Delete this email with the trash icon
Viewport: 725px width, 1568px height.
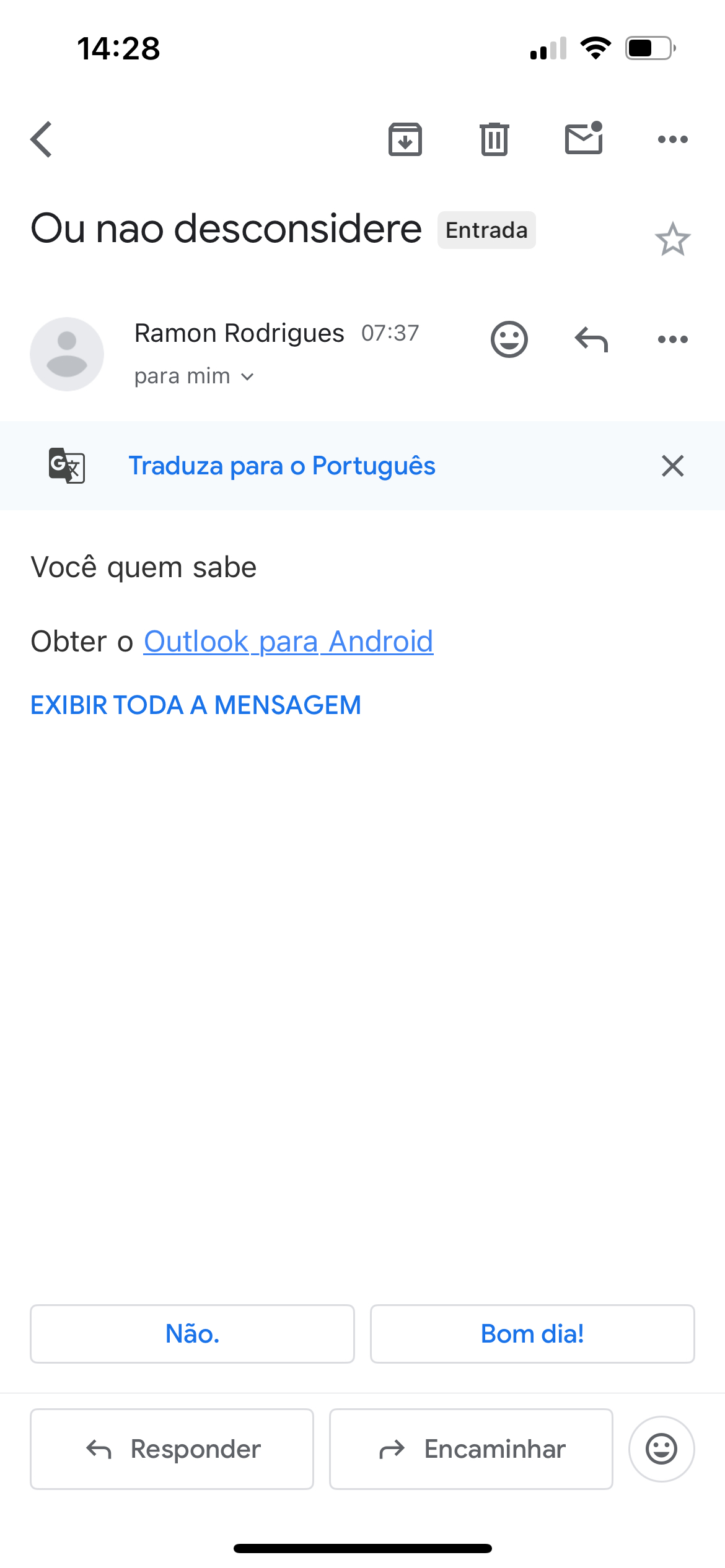point(494,139)
